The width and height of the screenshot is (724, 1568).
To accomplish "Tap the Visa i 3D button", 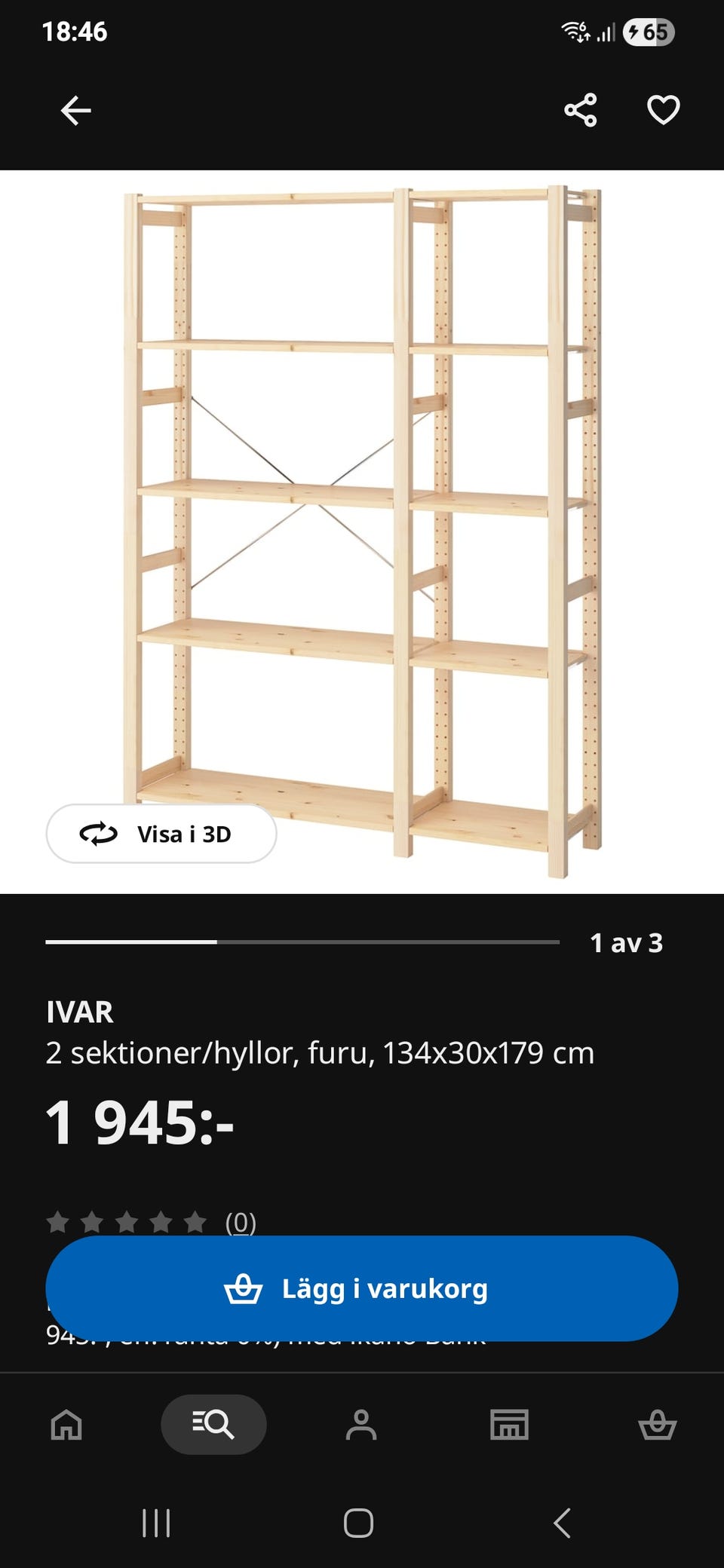I will [161, 834].
